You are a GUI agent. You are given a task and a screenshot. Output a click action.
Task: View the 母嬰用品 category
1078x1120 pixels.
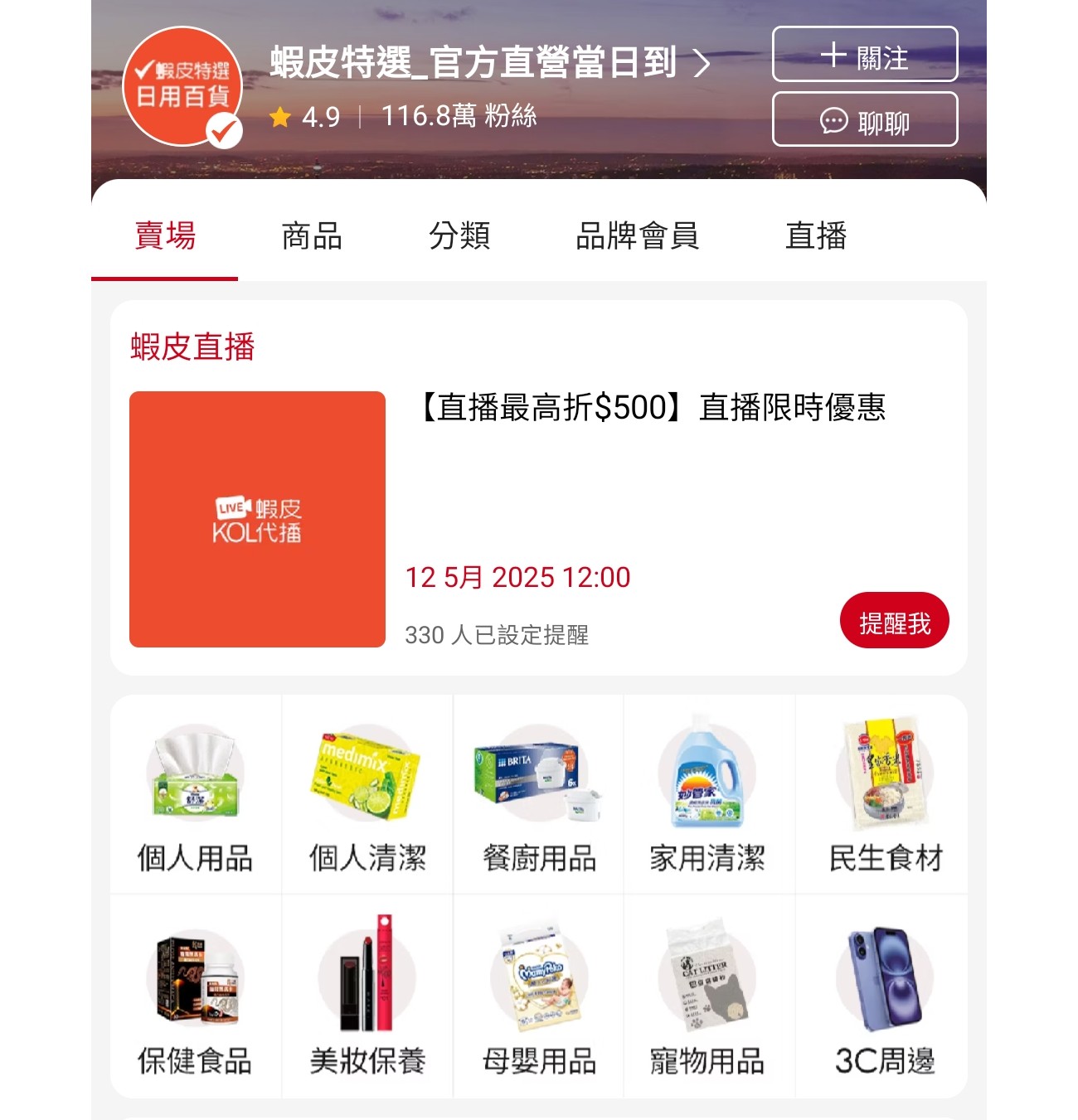click(539, 997)
